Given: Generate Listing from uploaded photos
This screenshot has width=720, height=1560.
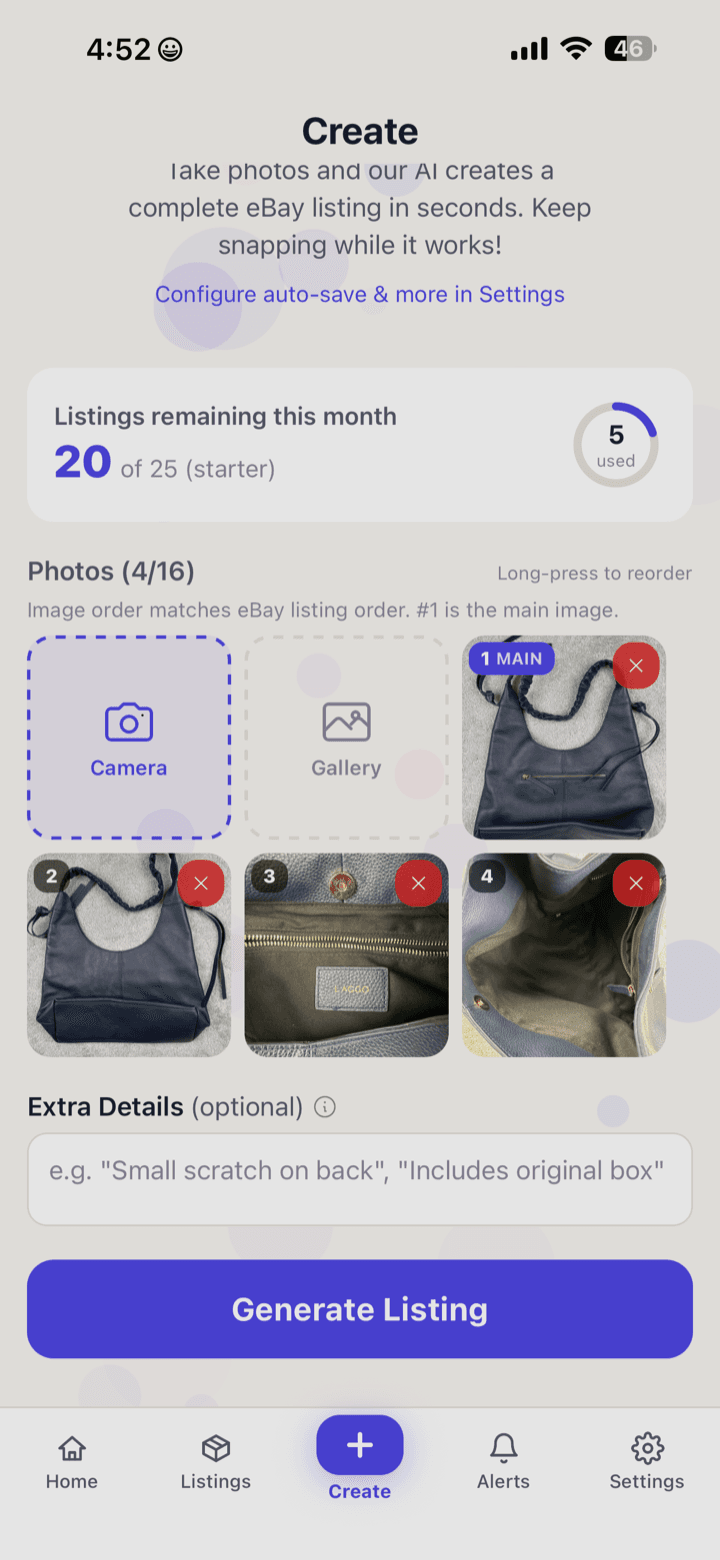Looking at the screenshot, I should [360, 1309].
